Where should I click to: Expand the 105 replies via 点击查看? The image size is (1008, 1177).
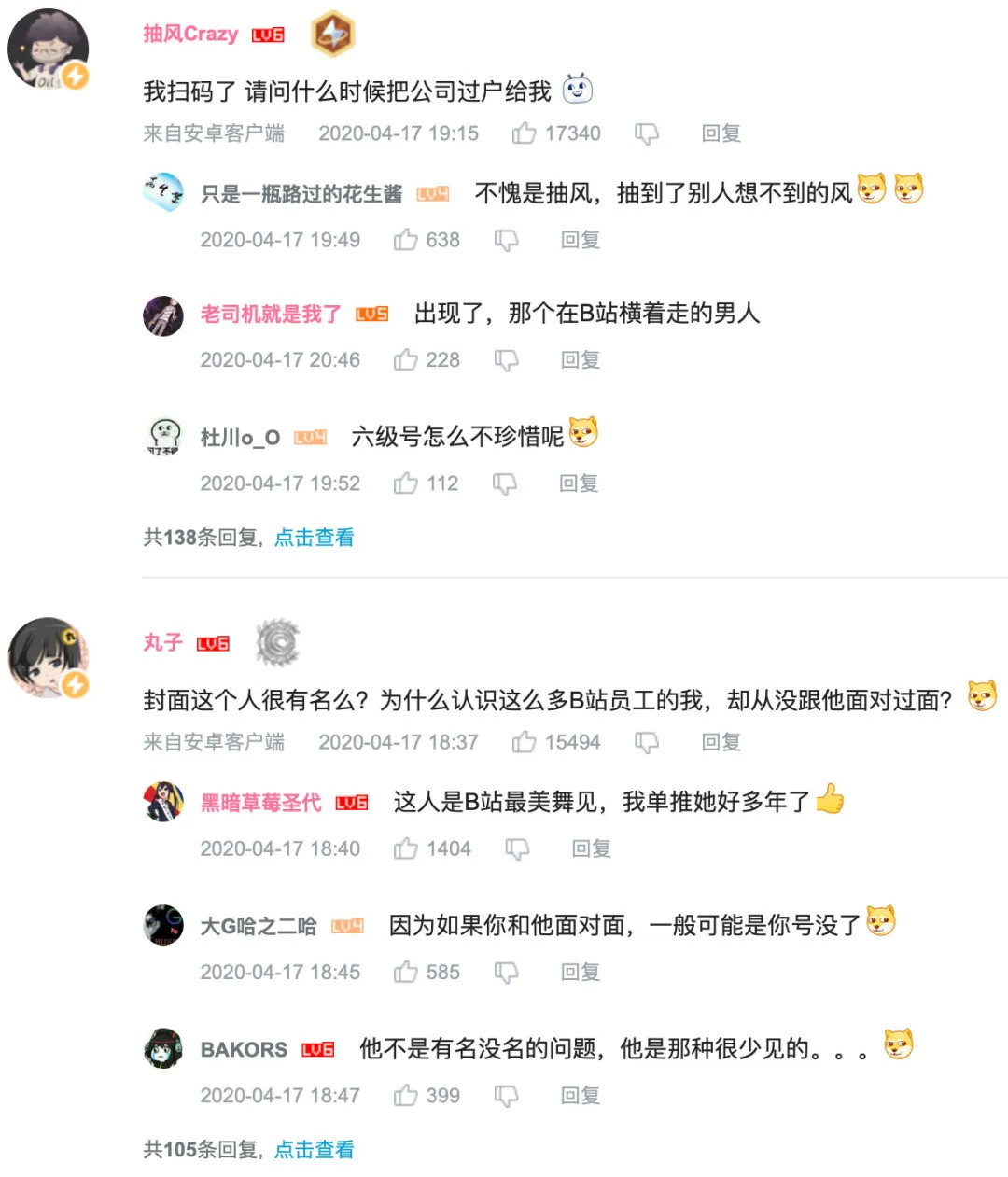pyautogui.click(x=315, y=1150)
